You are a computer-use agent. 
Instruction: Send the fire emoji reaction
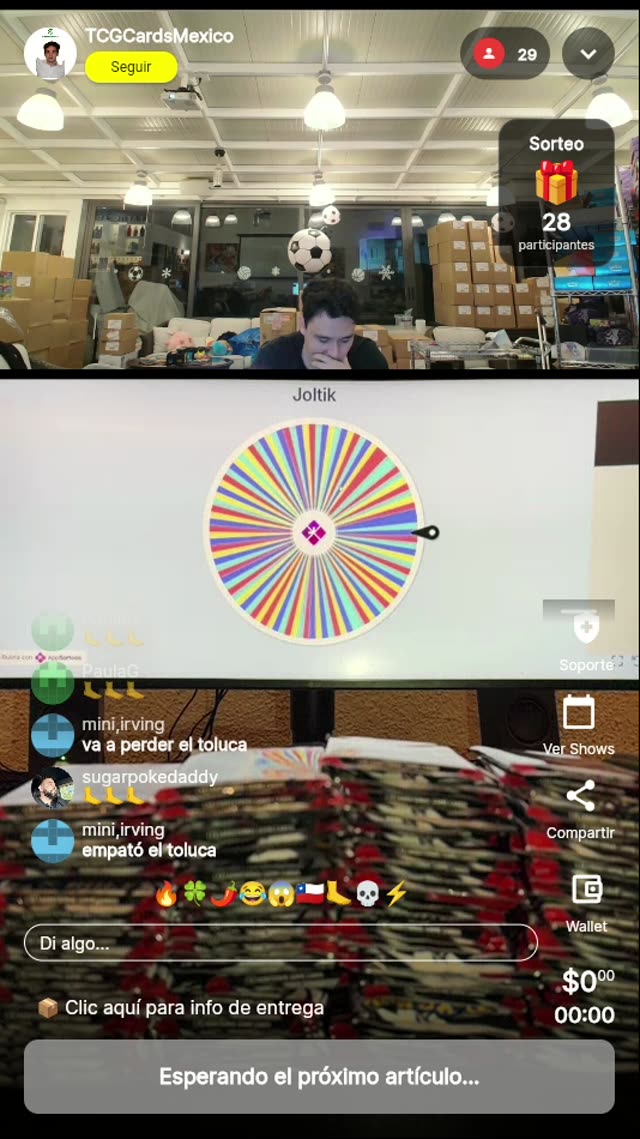[x=166, y=894]
